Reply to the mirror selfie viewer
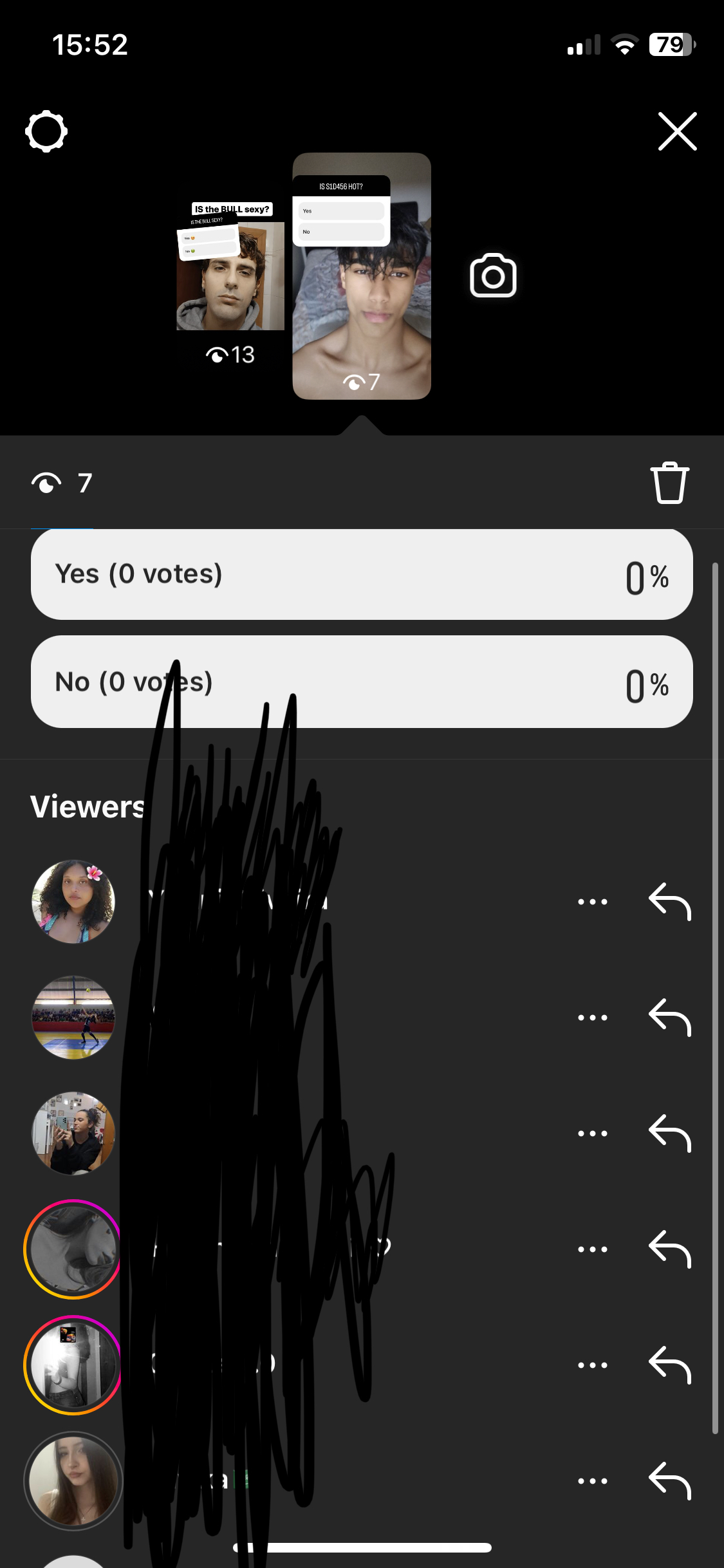 click(x=669, y=1134)
